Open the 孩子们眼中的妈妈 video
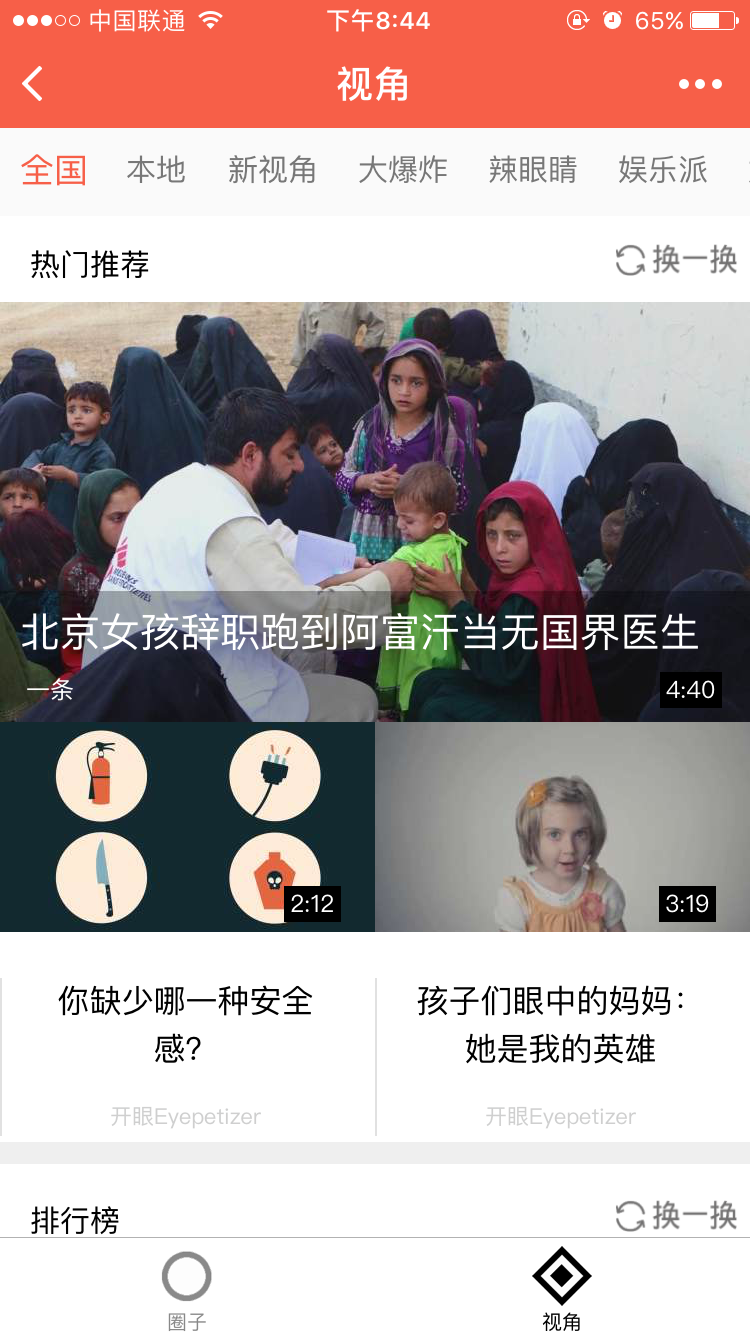This screenshot has height=1334, width=750. [562, 827]
